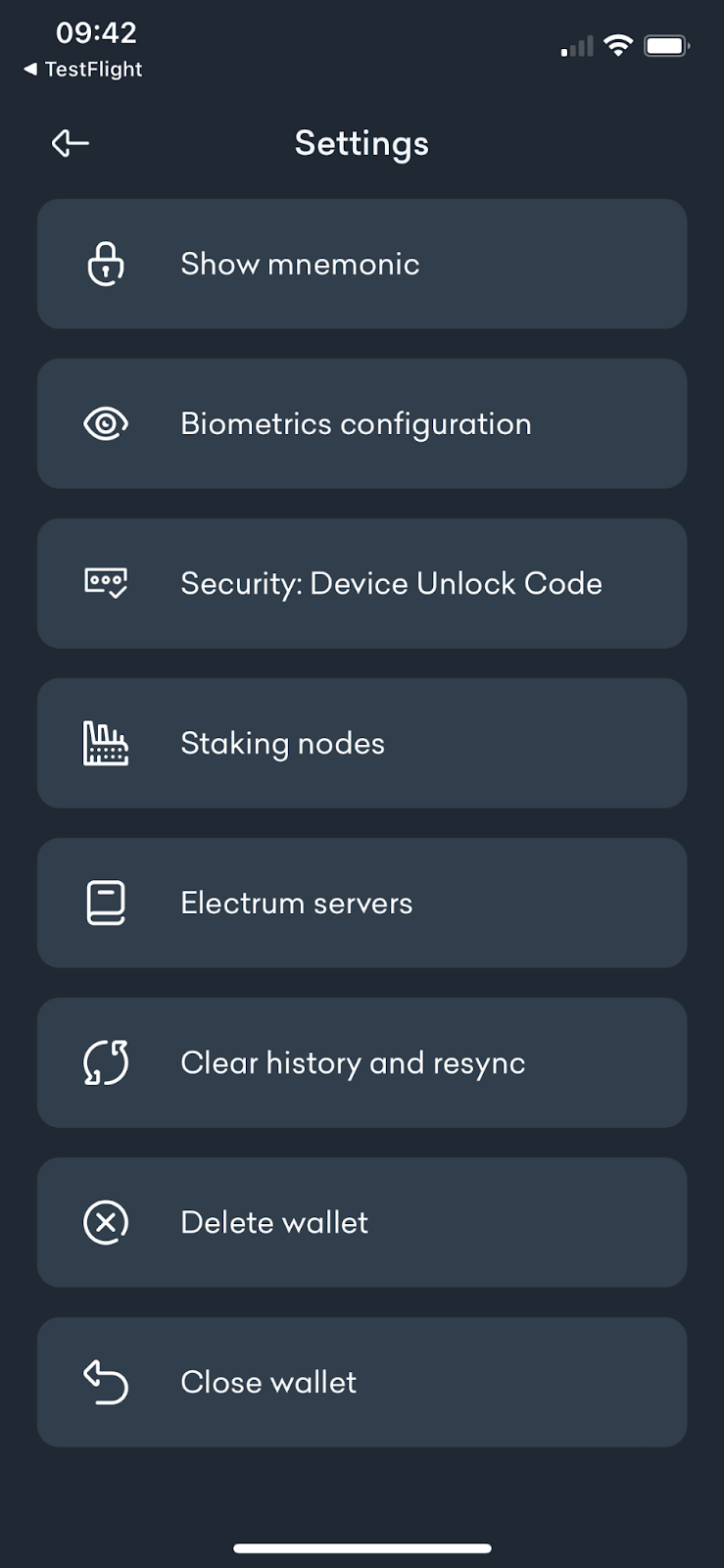
Task: Open Security: Device Unlock Code
Action: (x=362, y=583)
